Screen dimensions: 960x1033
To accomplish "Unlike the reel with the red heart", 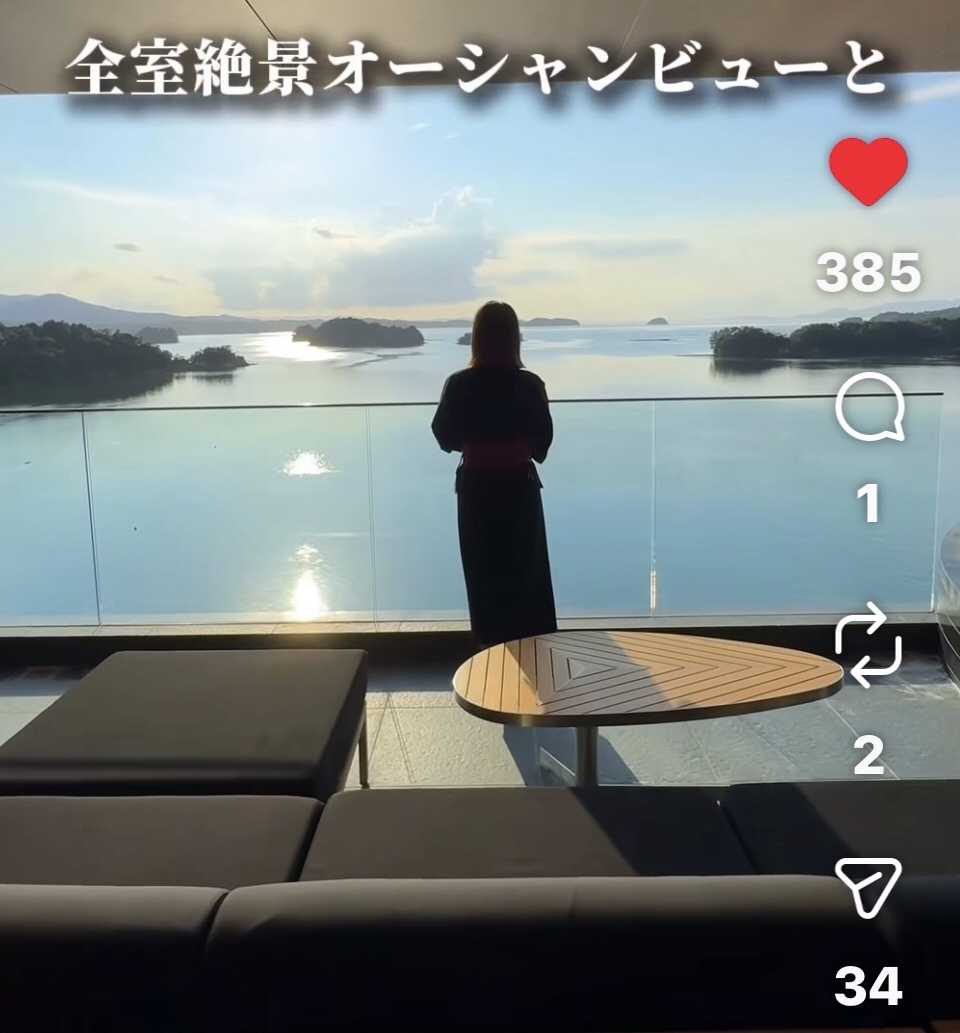I will coord(868,171).
